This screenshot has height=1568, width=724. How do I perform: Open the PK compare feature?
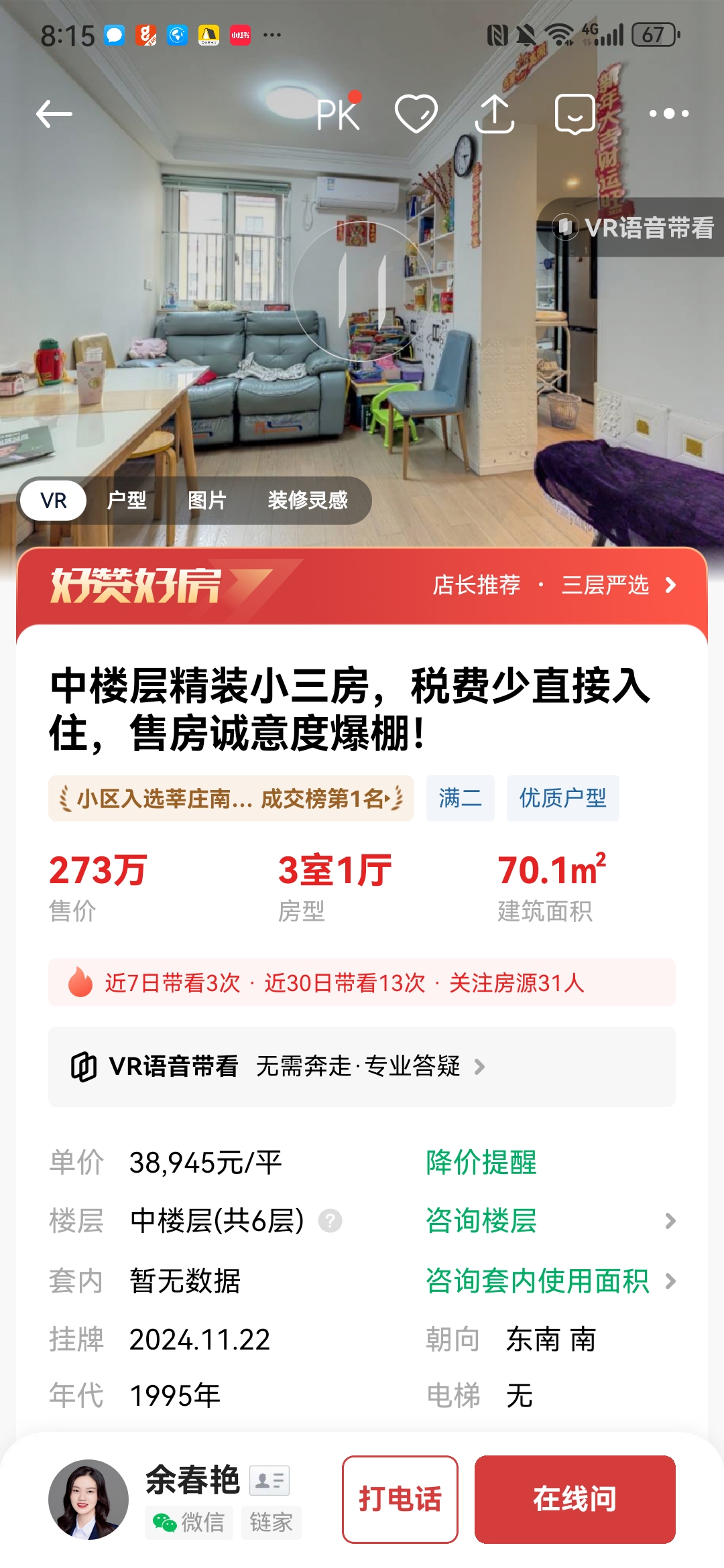339,114
